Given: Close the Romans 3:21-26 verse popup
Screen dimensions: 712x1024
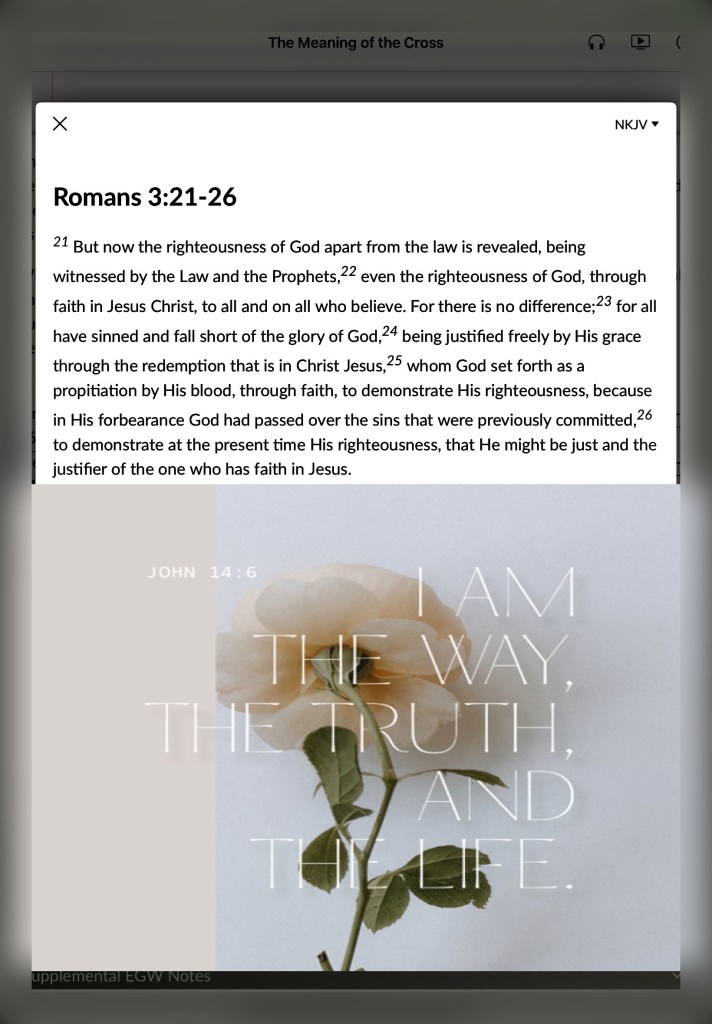Looking at the screenshot, I should (59, 123).
